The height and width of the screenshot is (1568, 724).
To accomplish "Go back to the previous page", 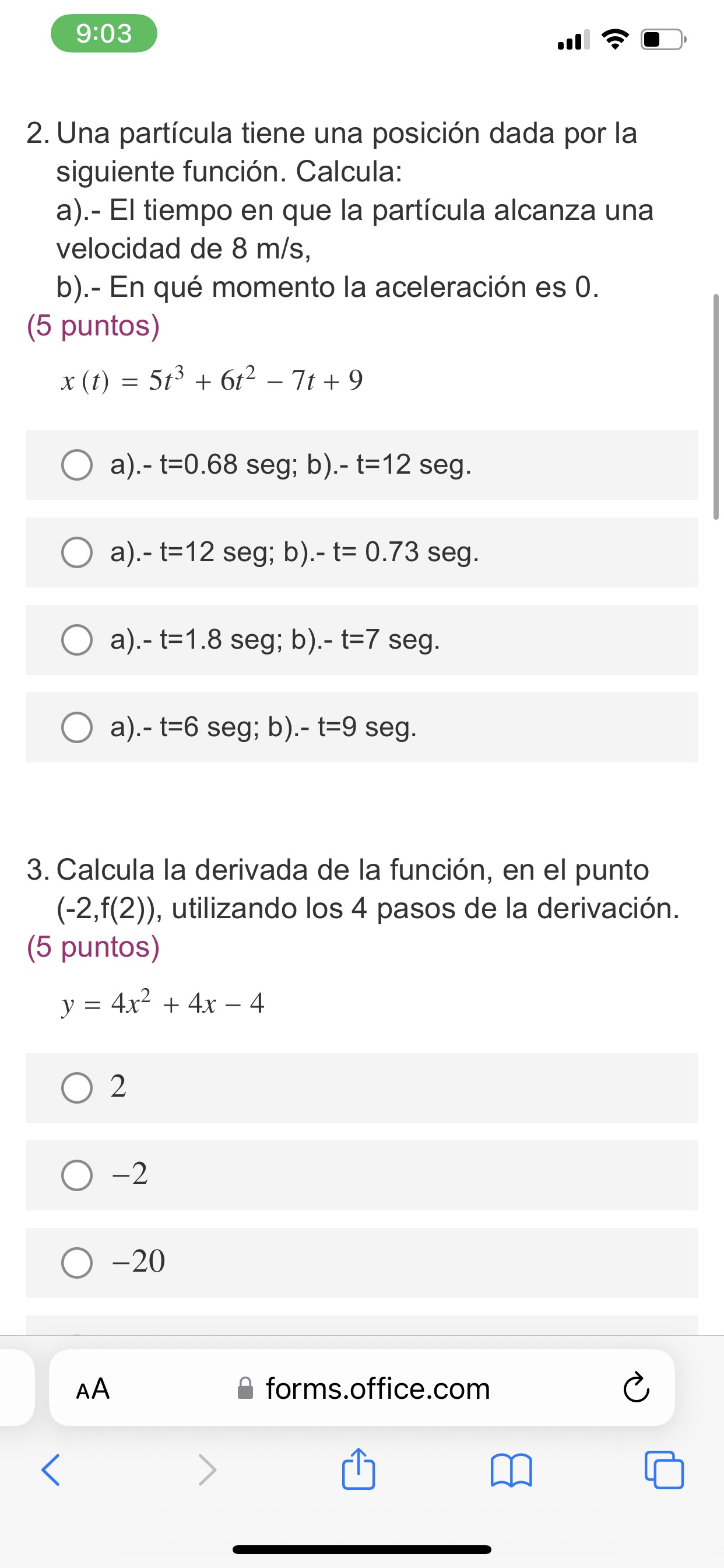I will [x=51, y=1470].
